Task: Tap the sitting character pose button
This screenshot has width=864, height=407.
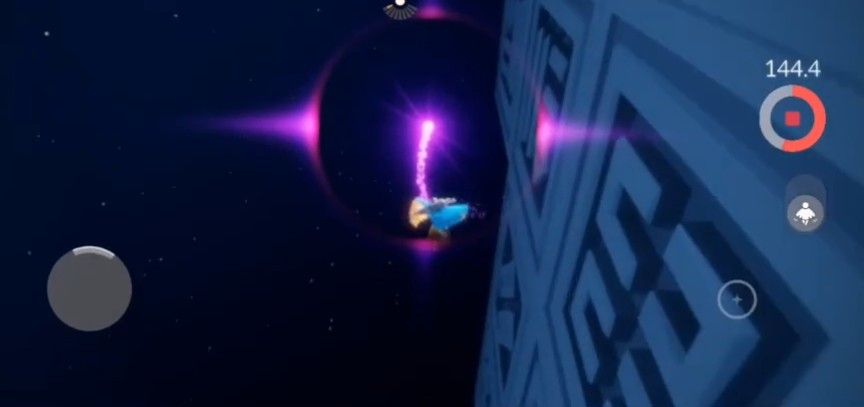Action: pyautogui.click(x=804, y=213)
